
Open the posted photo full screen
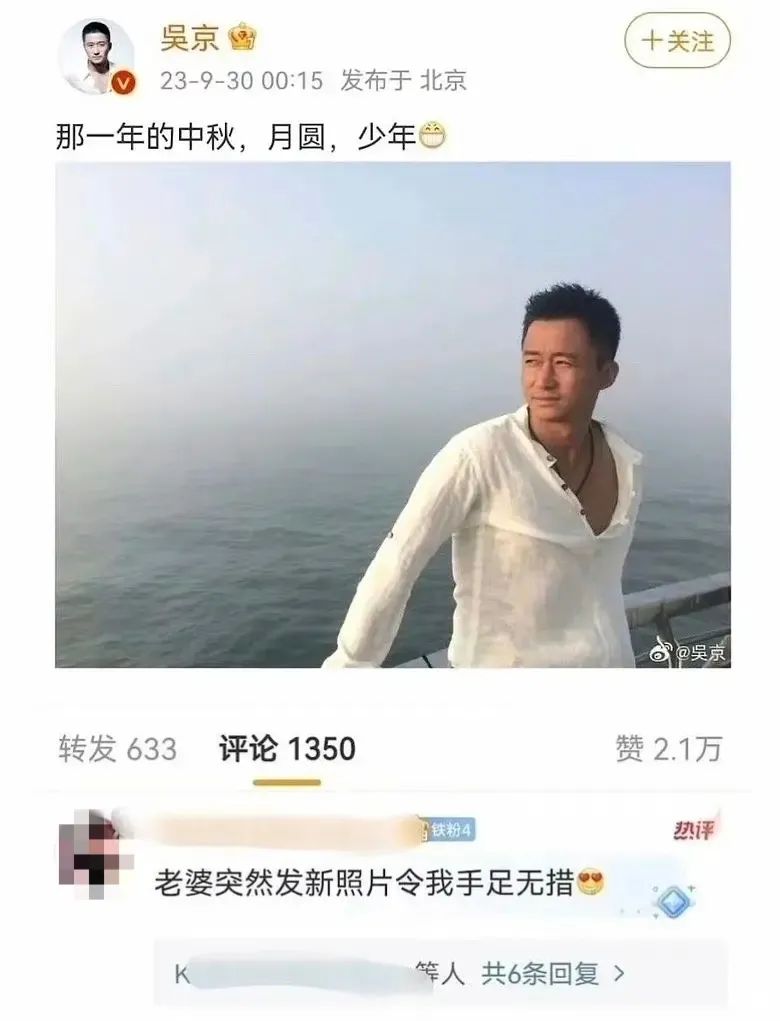(x=393, y=415)
